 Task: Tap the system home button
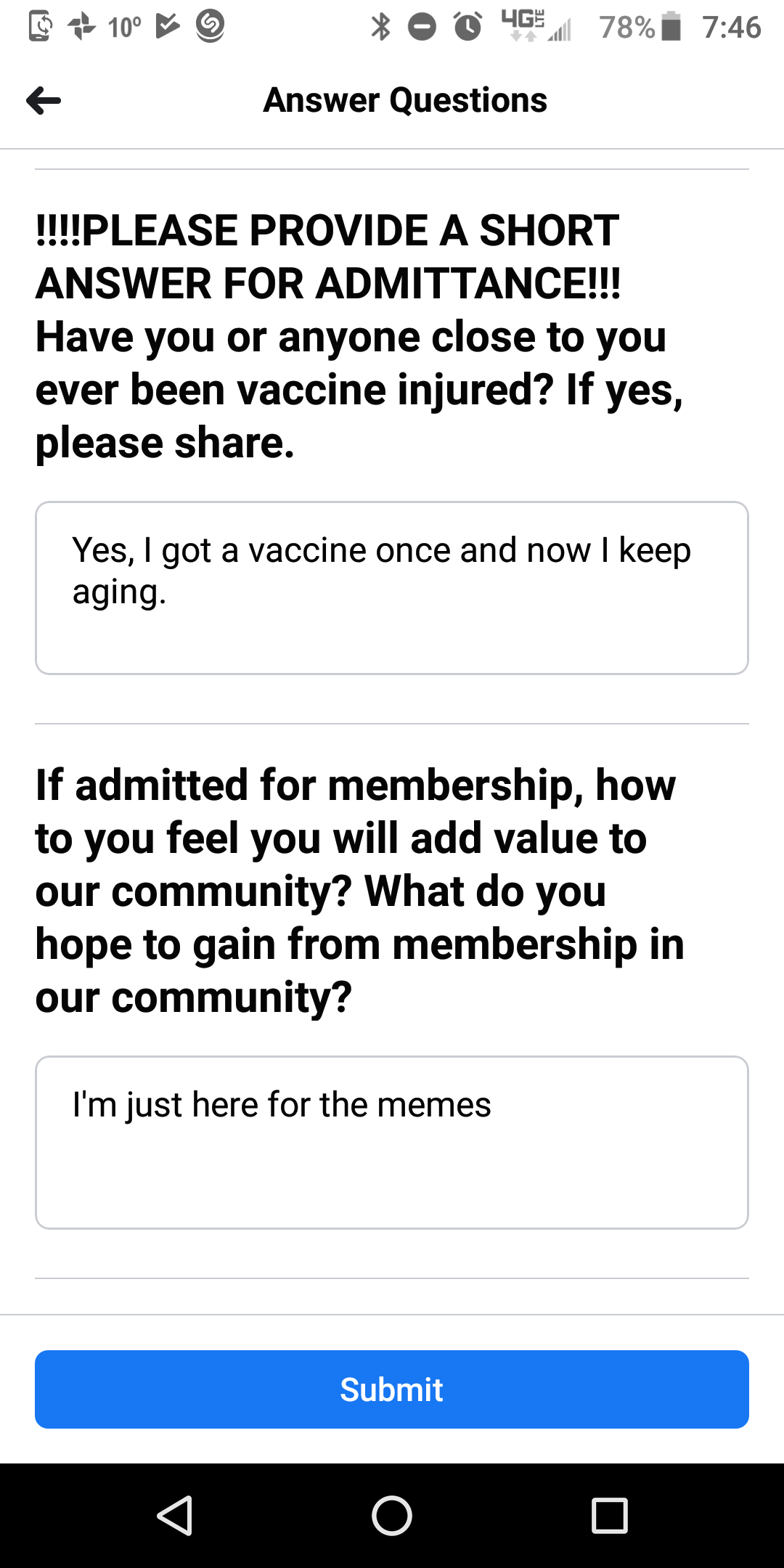tap(392, 1516)
